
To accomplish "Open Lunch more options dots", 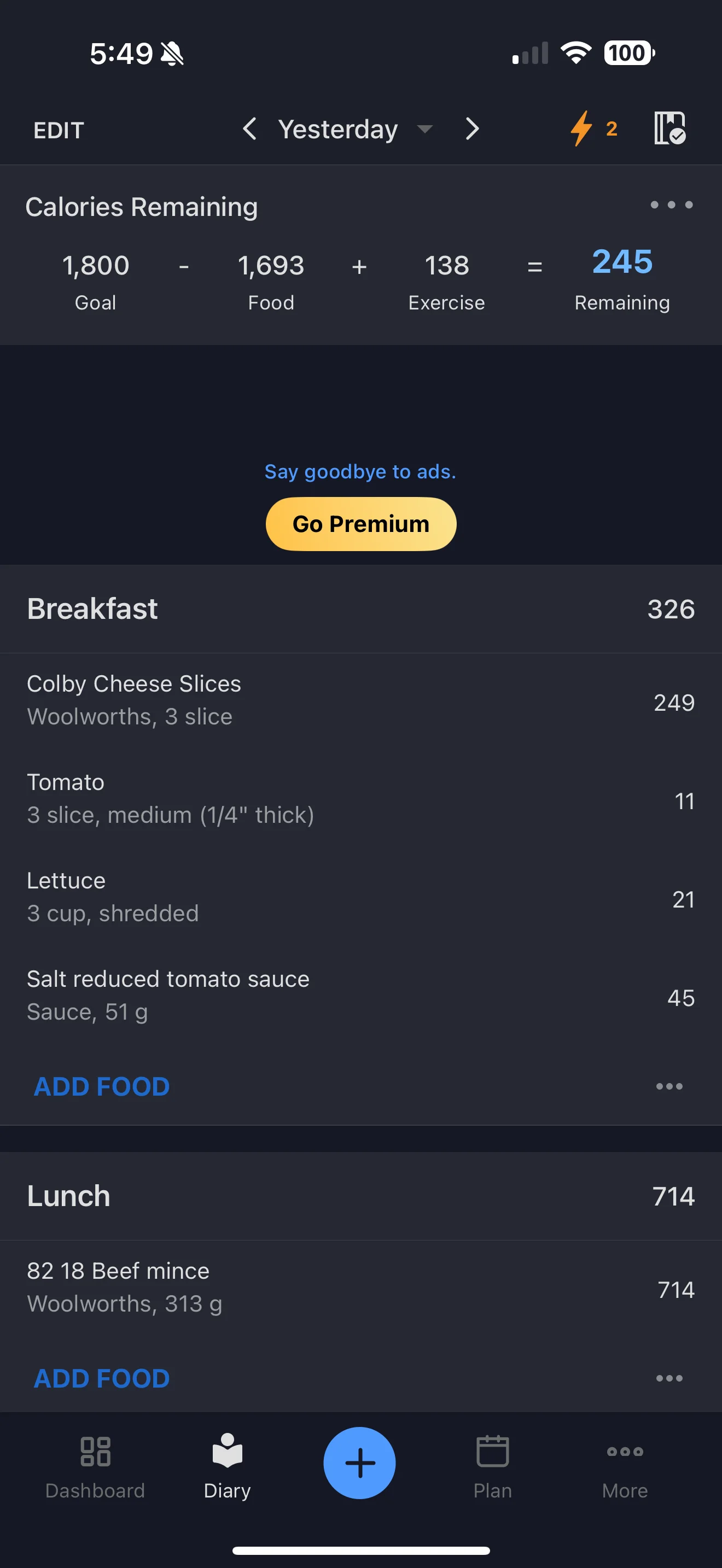I will pos(669,1379).
